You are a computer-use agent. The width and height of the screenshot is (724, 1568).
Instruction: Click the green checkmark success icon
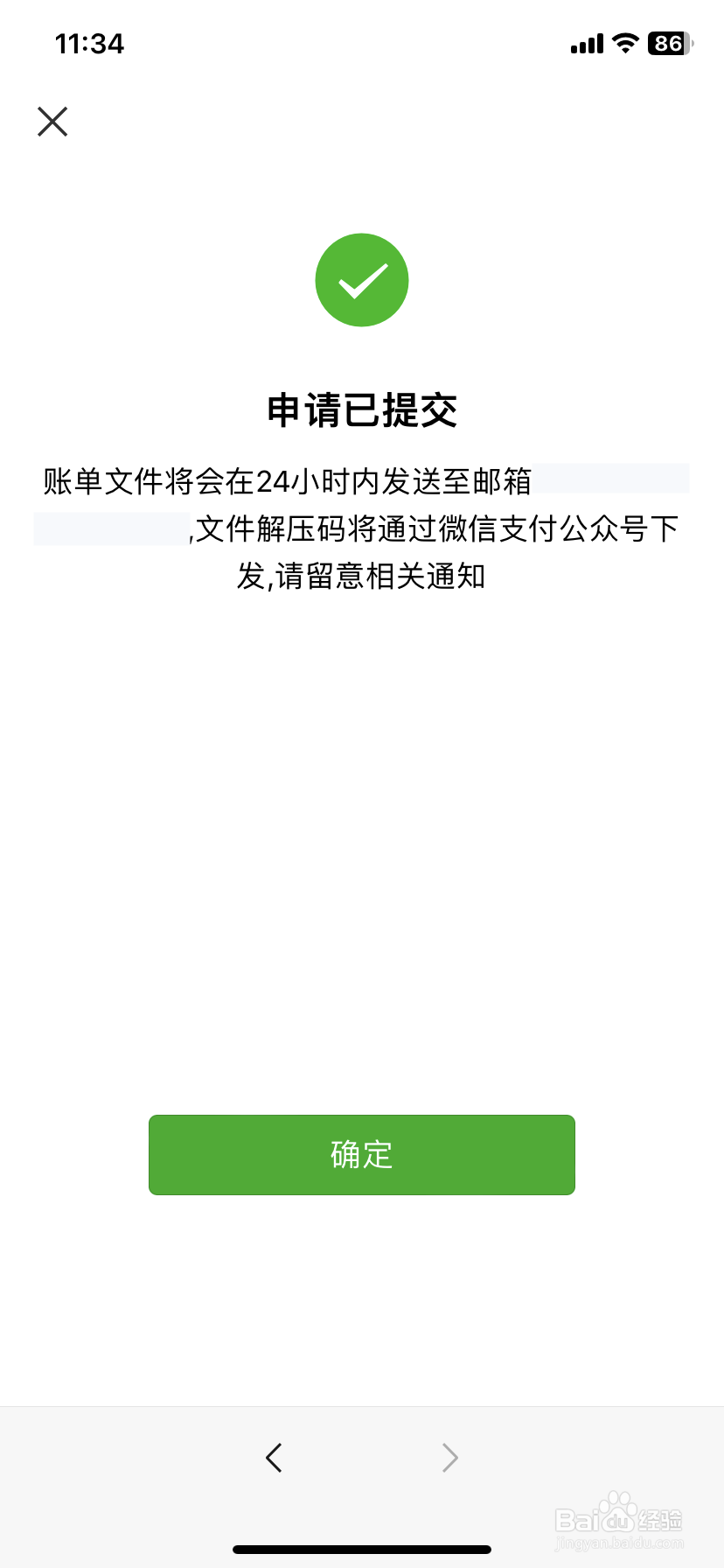tap(361, 280)
